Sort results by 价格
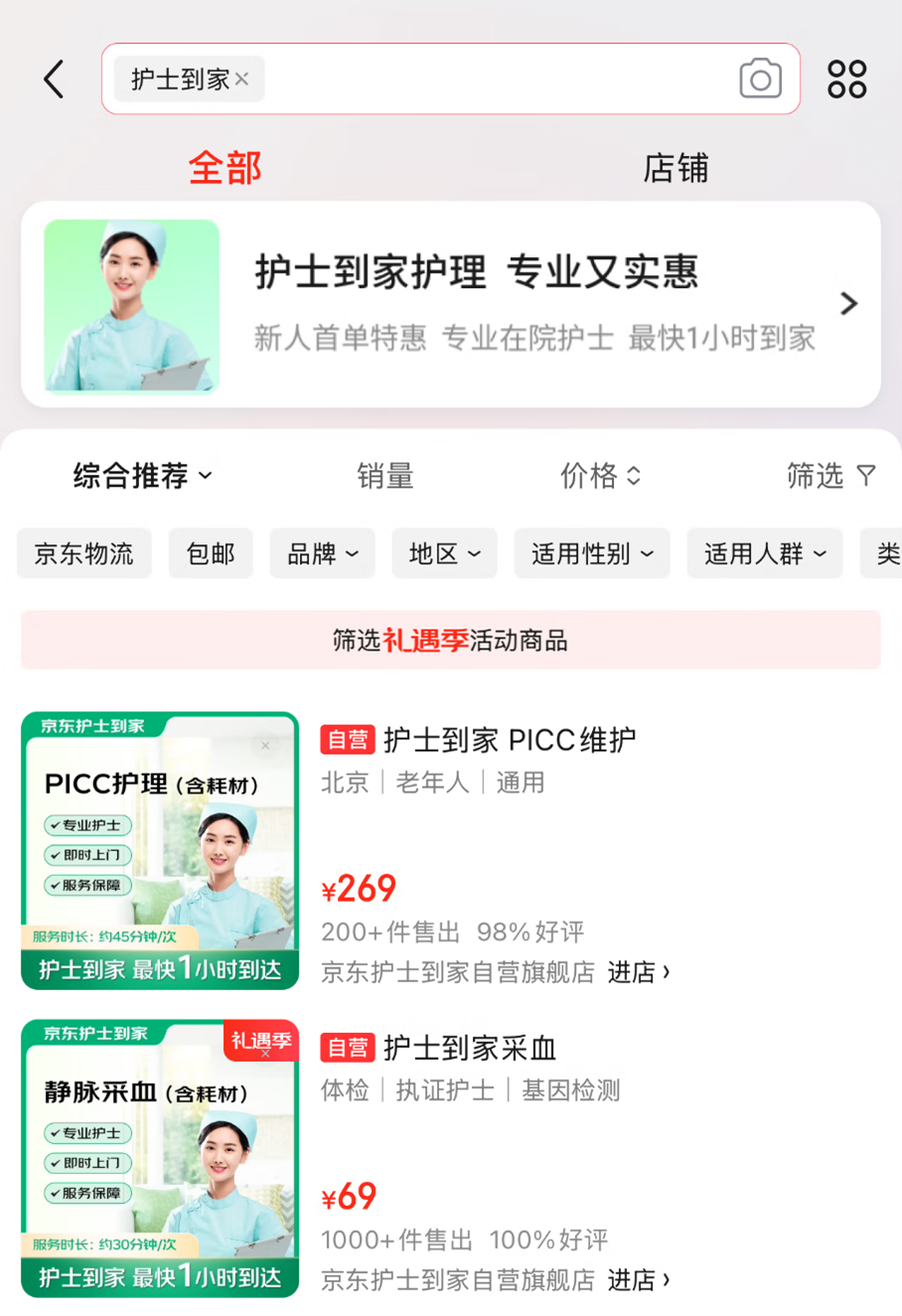Screen dimensions: 902x1316 coord(600,477)
